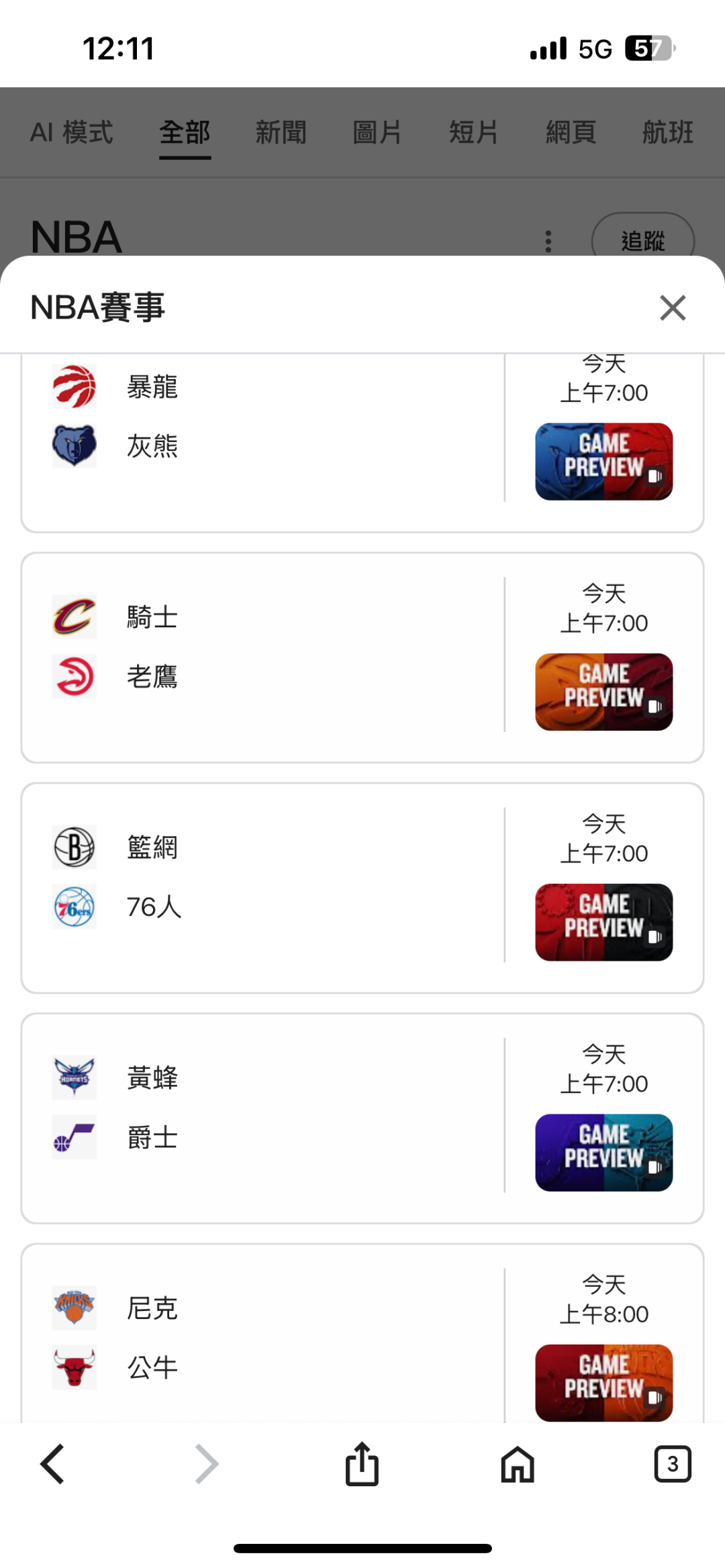The height and width of the screenshot is (1568, 725).
Task: Watch the 騎士 vs 老鷹 game preview video
Action: [x=603, y=692]
